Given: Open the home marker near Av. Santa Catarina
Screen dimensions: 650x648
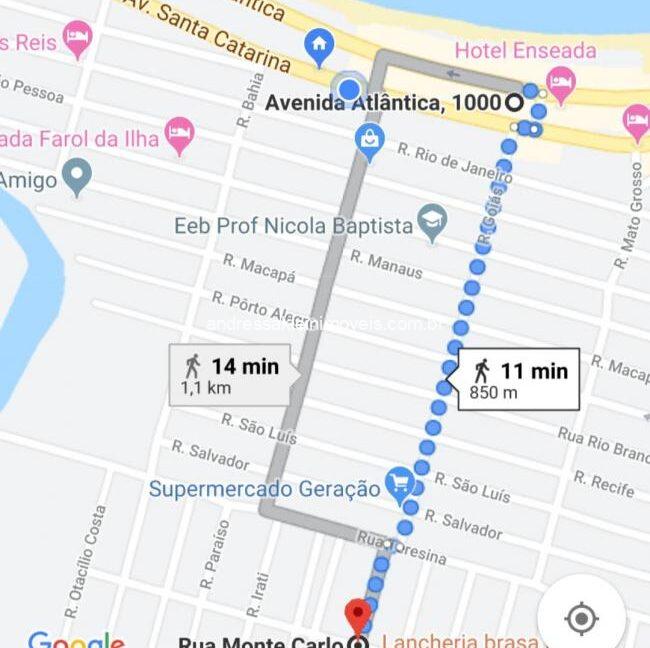Looking at the screenshot, I should (320, 44).
